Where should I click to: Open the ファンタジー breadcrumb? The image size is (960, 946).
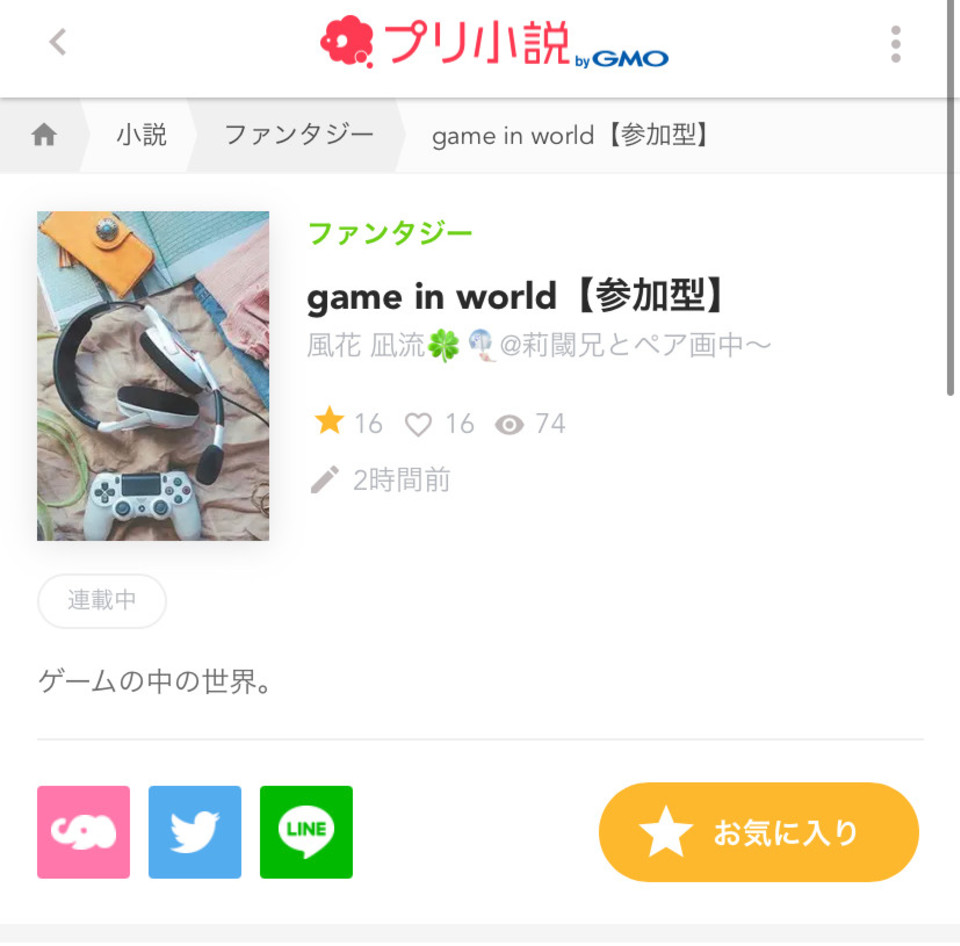pyautogui.click(x=298, y=135)
